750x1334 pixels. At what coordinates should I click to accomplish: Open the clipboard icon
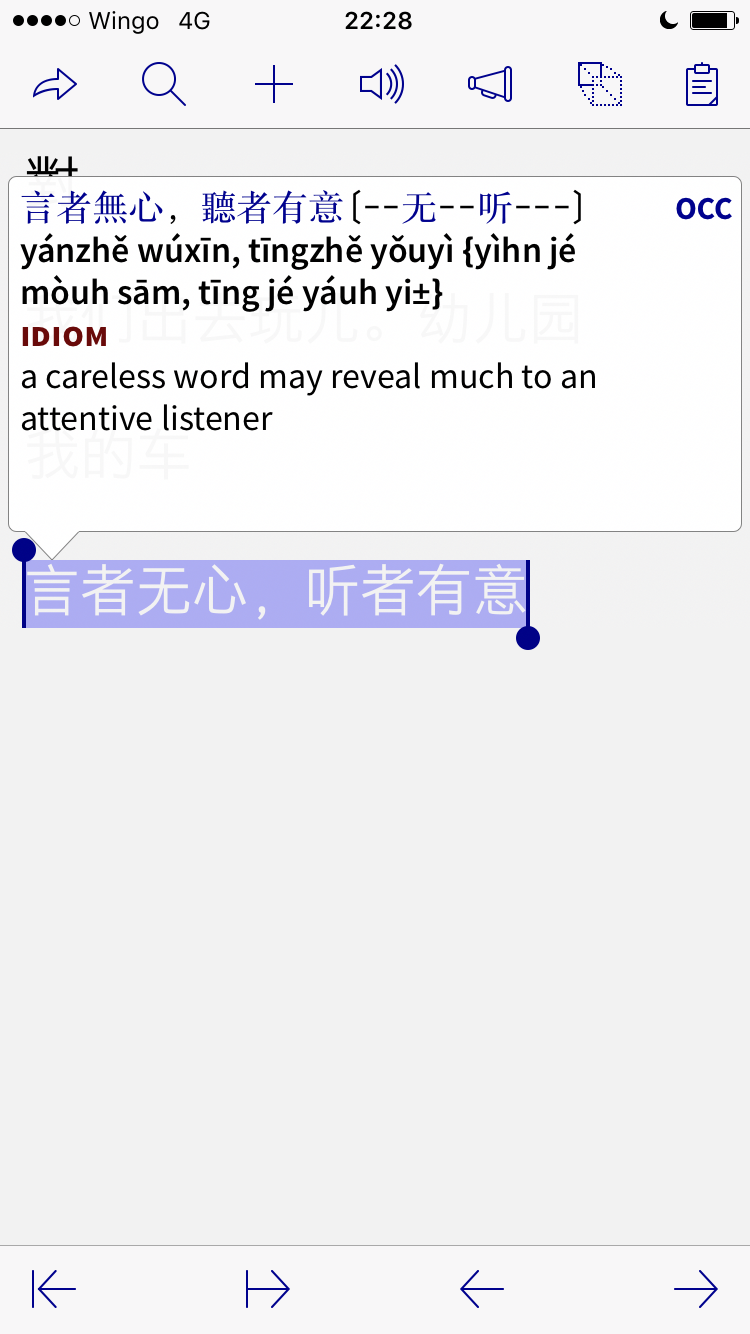[x=702, y=84]
